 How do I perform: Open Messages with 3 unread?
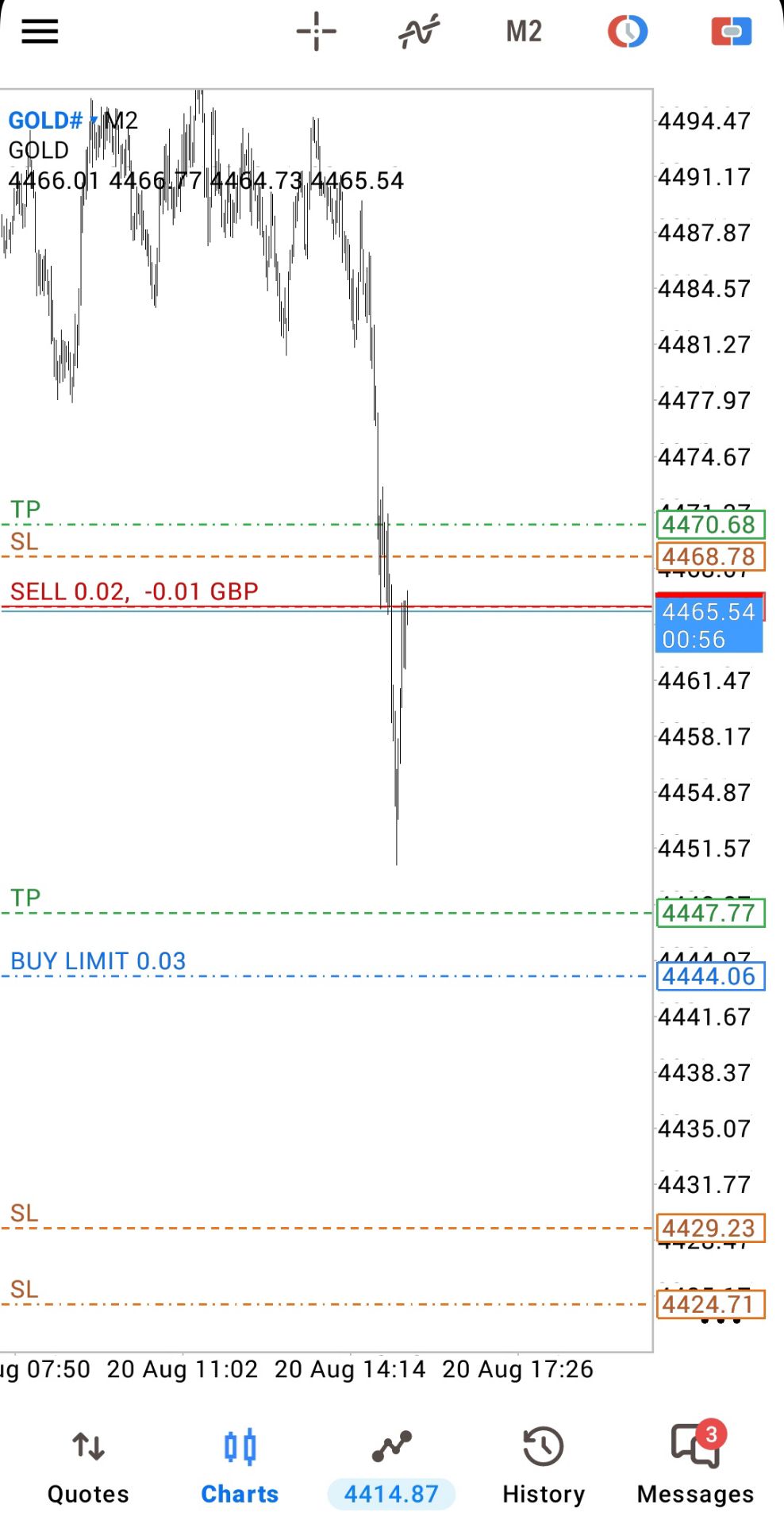click(696, 1467)
